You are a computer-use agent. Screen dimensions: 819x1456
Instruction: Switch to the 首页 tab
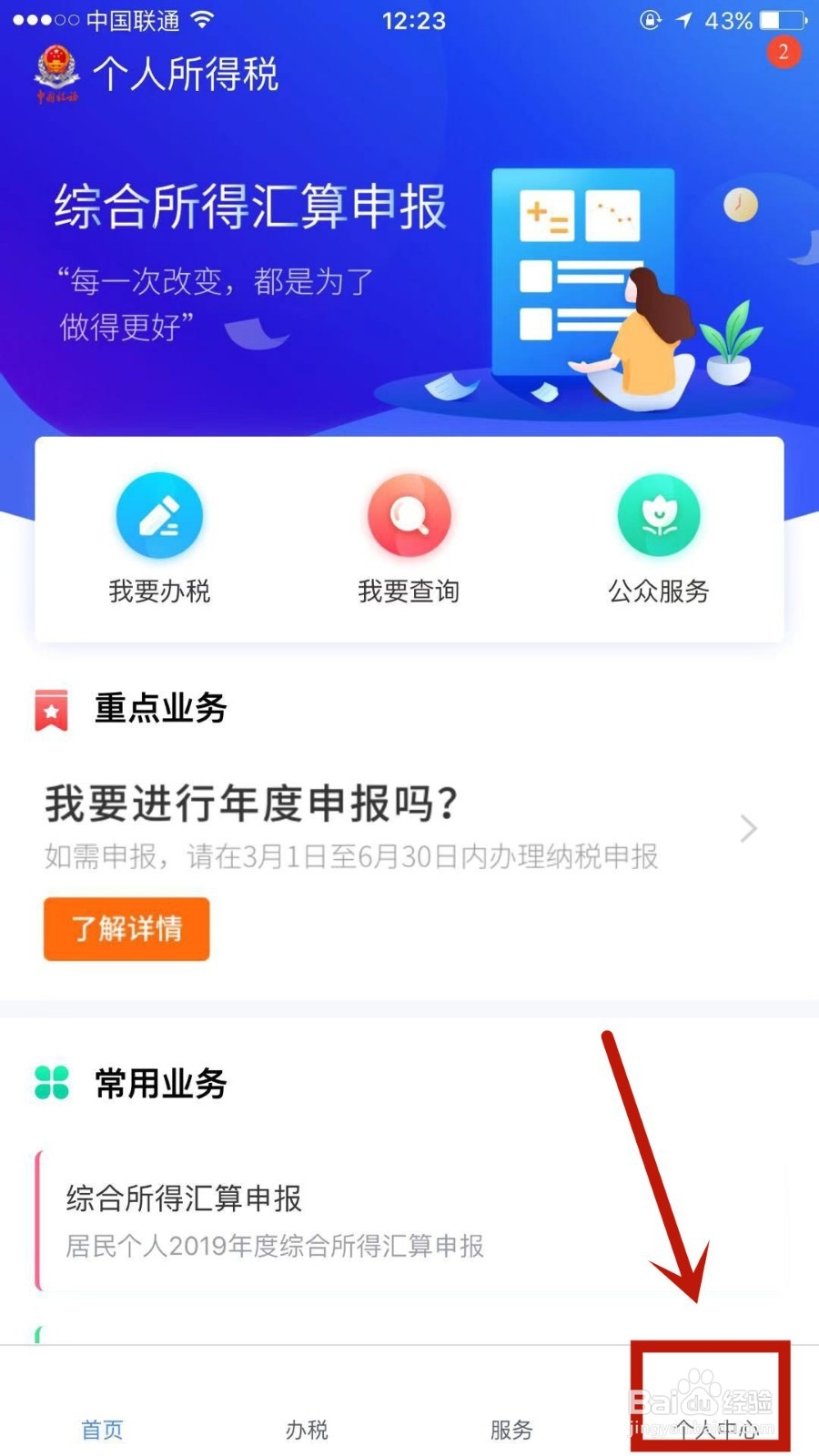(100, 1429)
